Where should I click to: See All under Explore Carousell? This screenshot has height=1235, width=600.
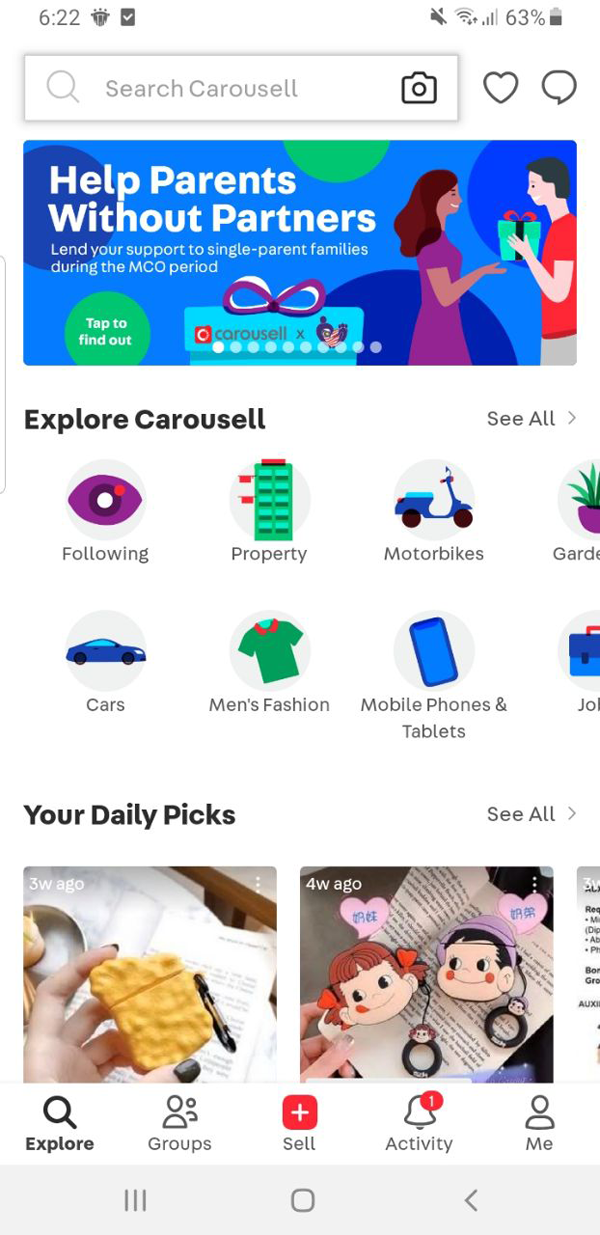pos(531,419)
